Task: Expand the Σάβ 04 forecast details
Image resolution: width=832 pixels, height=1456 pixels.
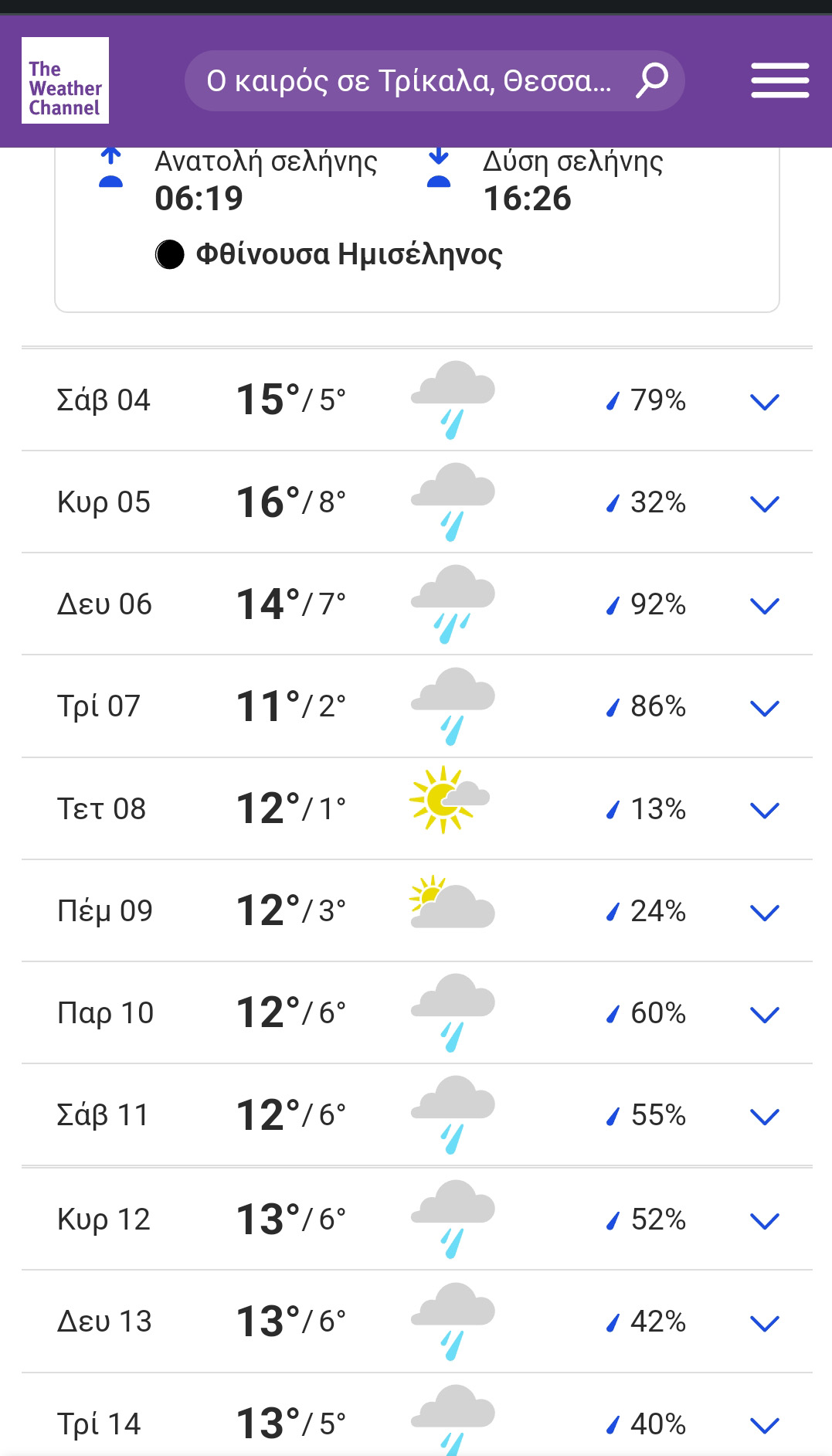Action: (764, 401)
